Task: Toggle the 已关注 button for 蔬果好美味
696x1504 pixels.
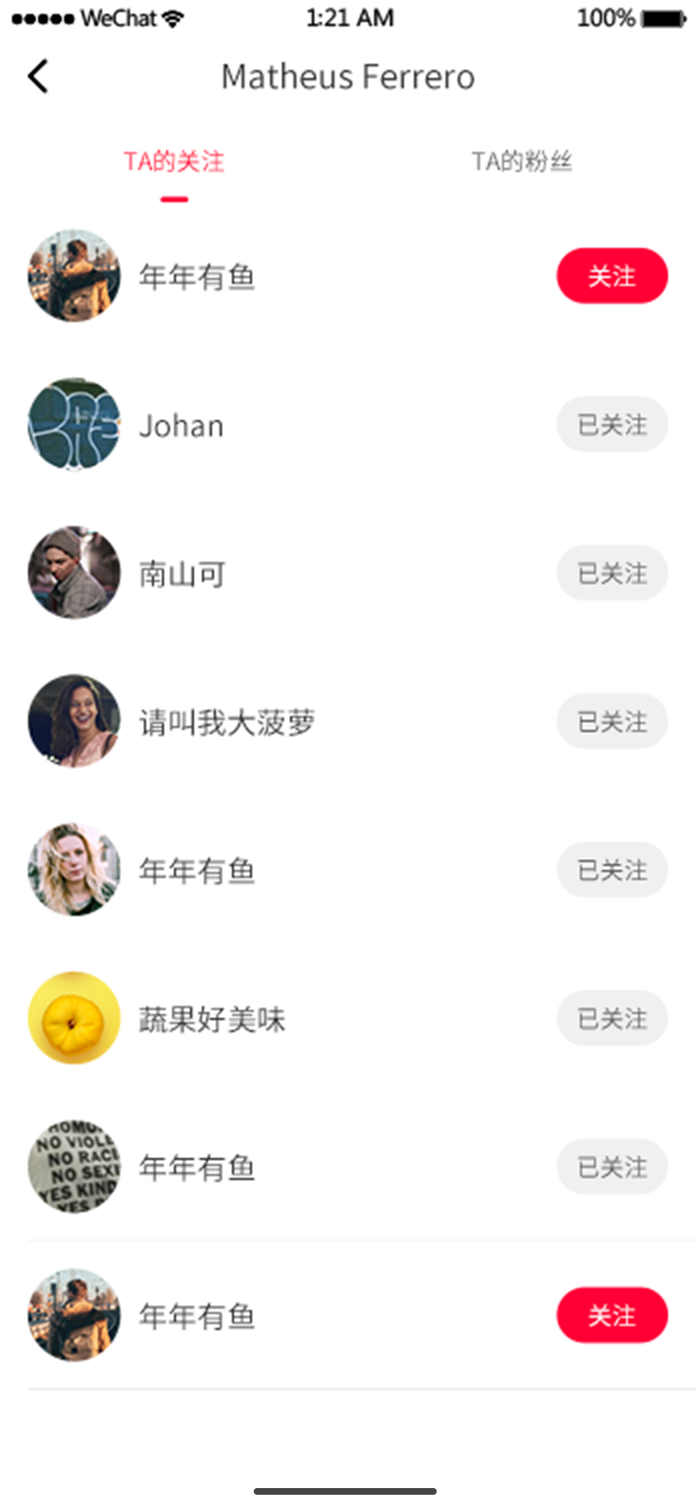Action: click(612, 1019)
